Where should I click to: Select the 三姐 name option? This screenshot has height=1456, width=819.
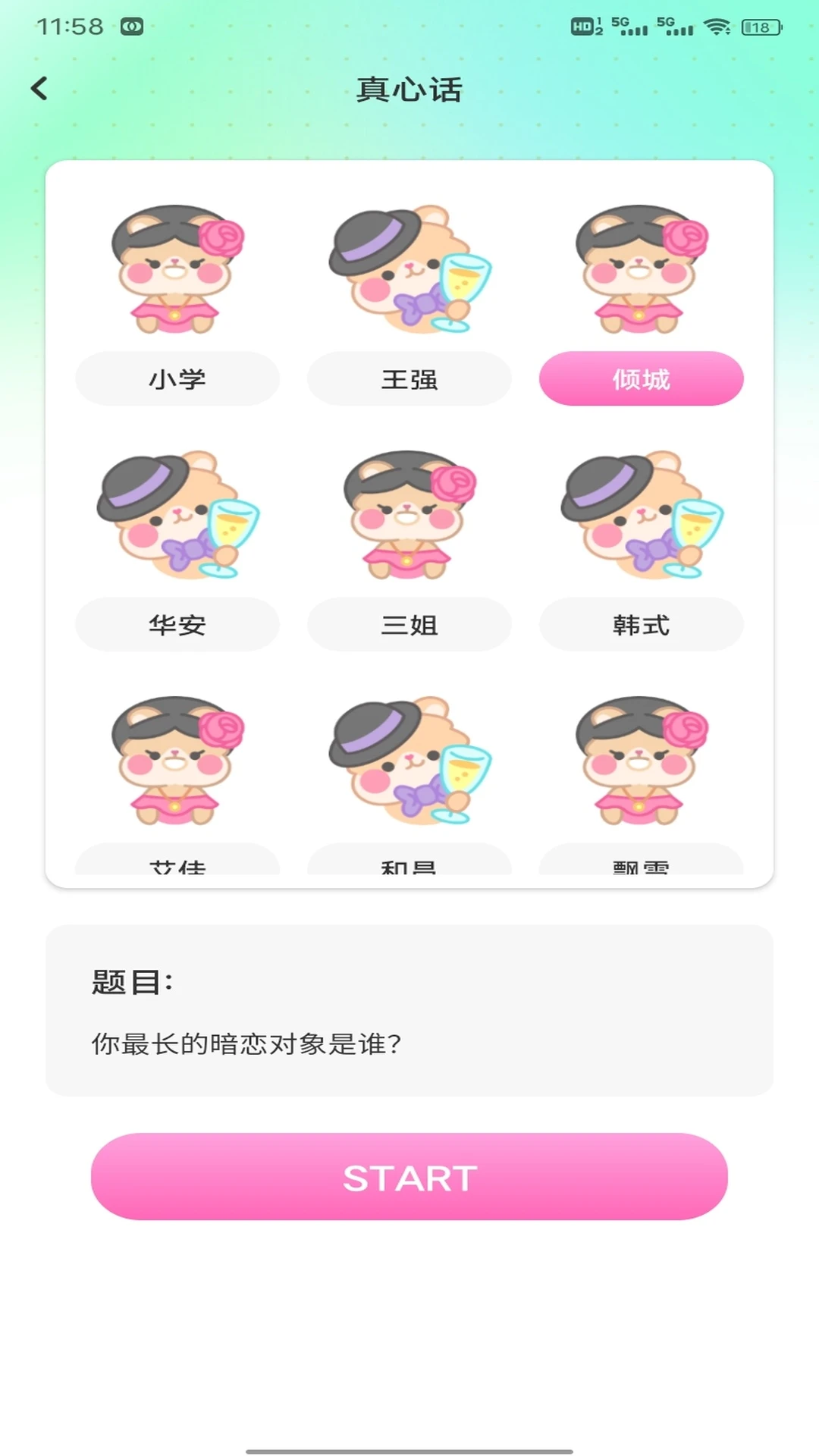[409, 624]
